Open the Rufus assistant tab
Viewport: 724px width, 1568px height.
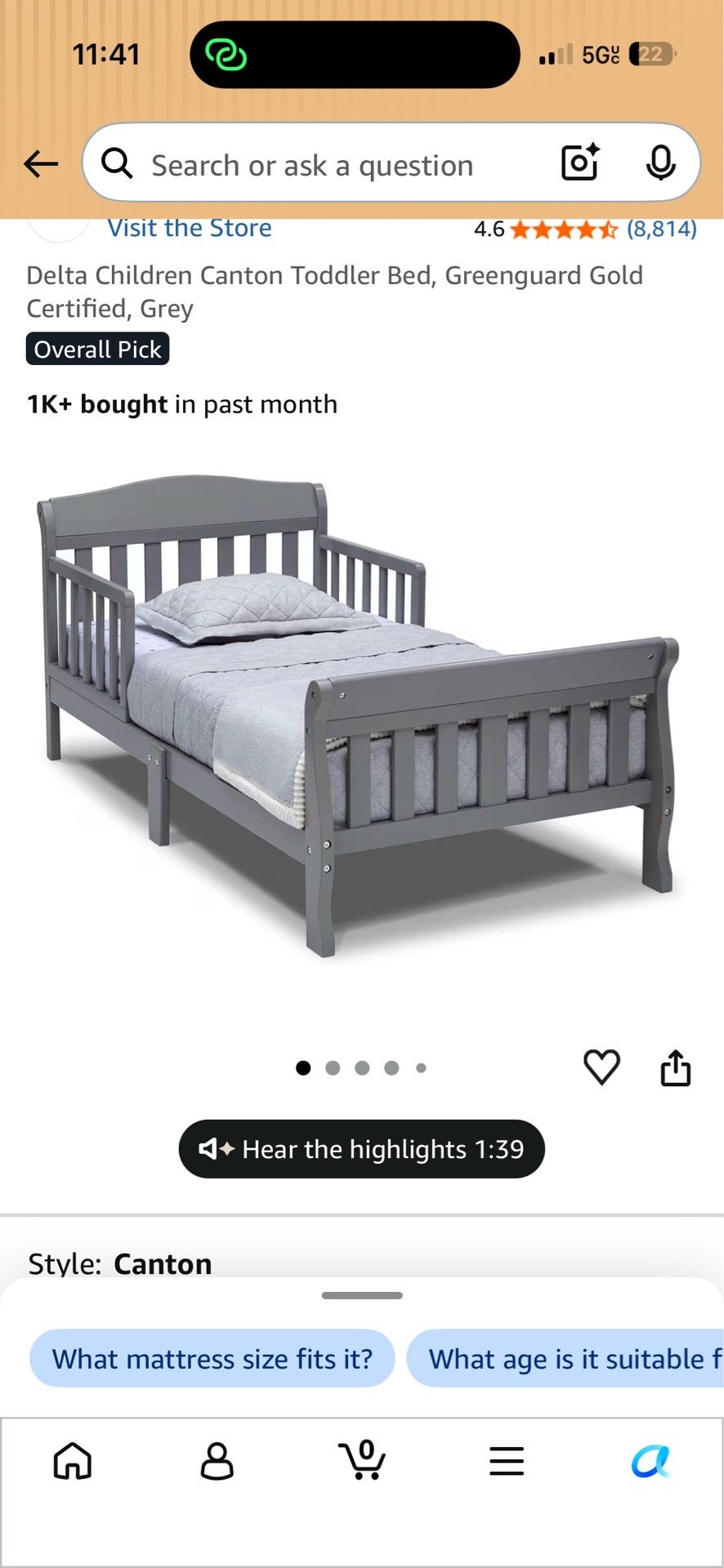(651, 1461)
